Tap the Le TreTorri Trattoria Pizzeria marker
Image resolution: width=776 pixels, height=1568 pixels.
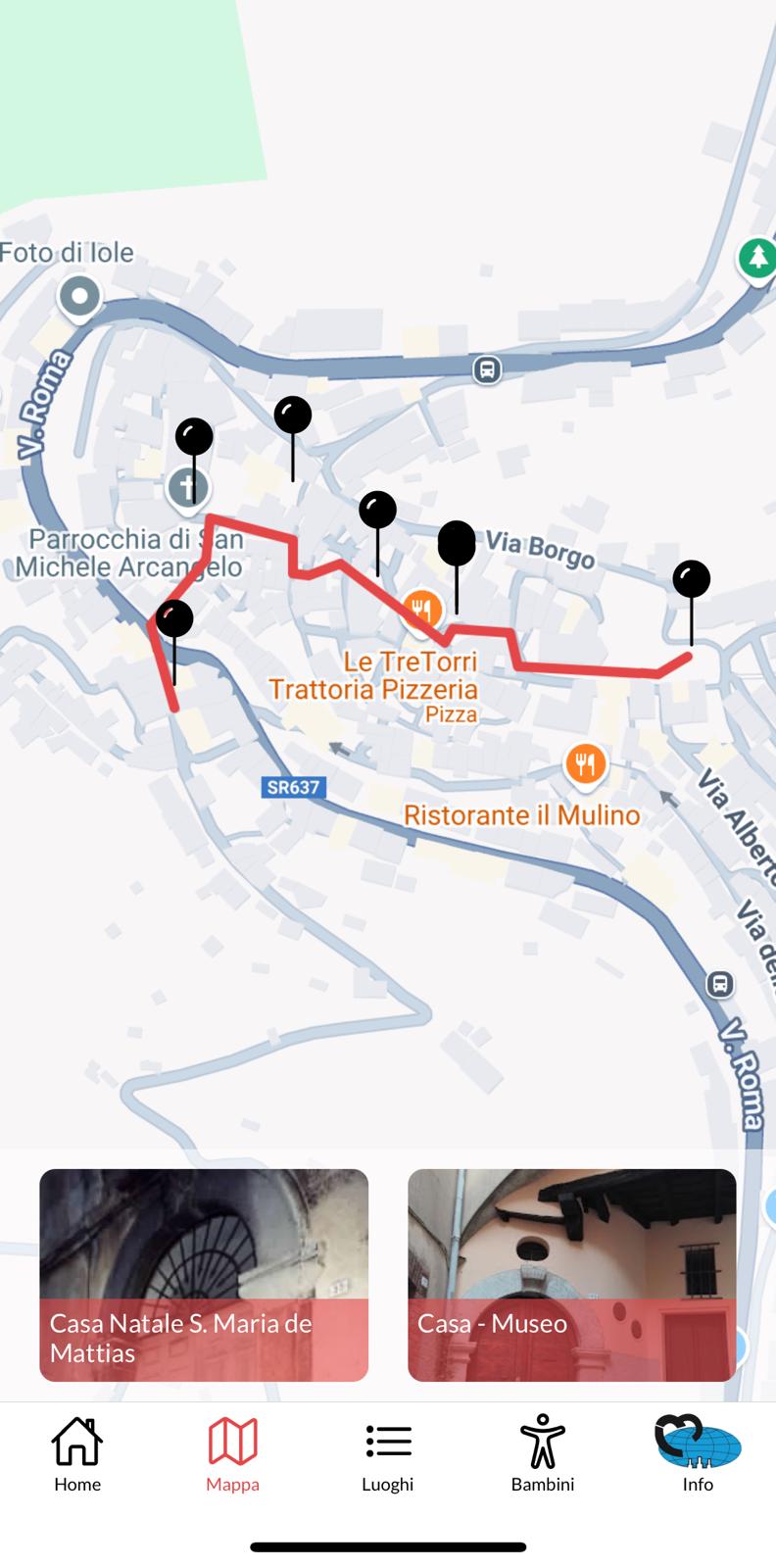(422, 610)
